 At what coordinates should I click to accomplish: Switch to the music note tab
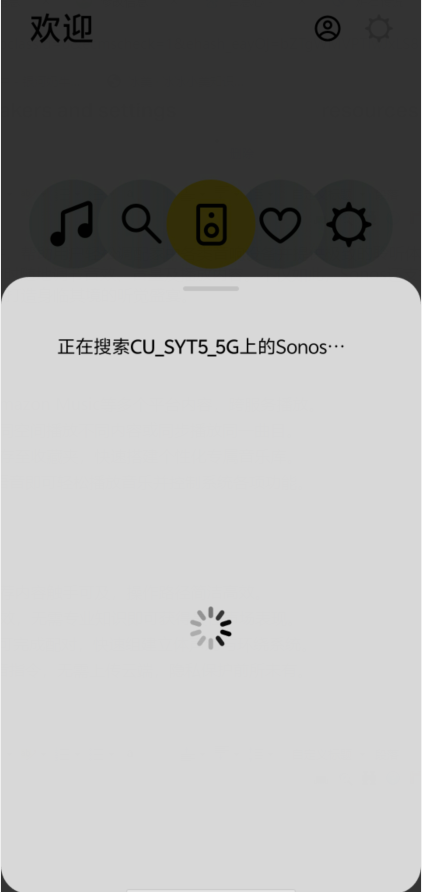click(x=72, y=224)
